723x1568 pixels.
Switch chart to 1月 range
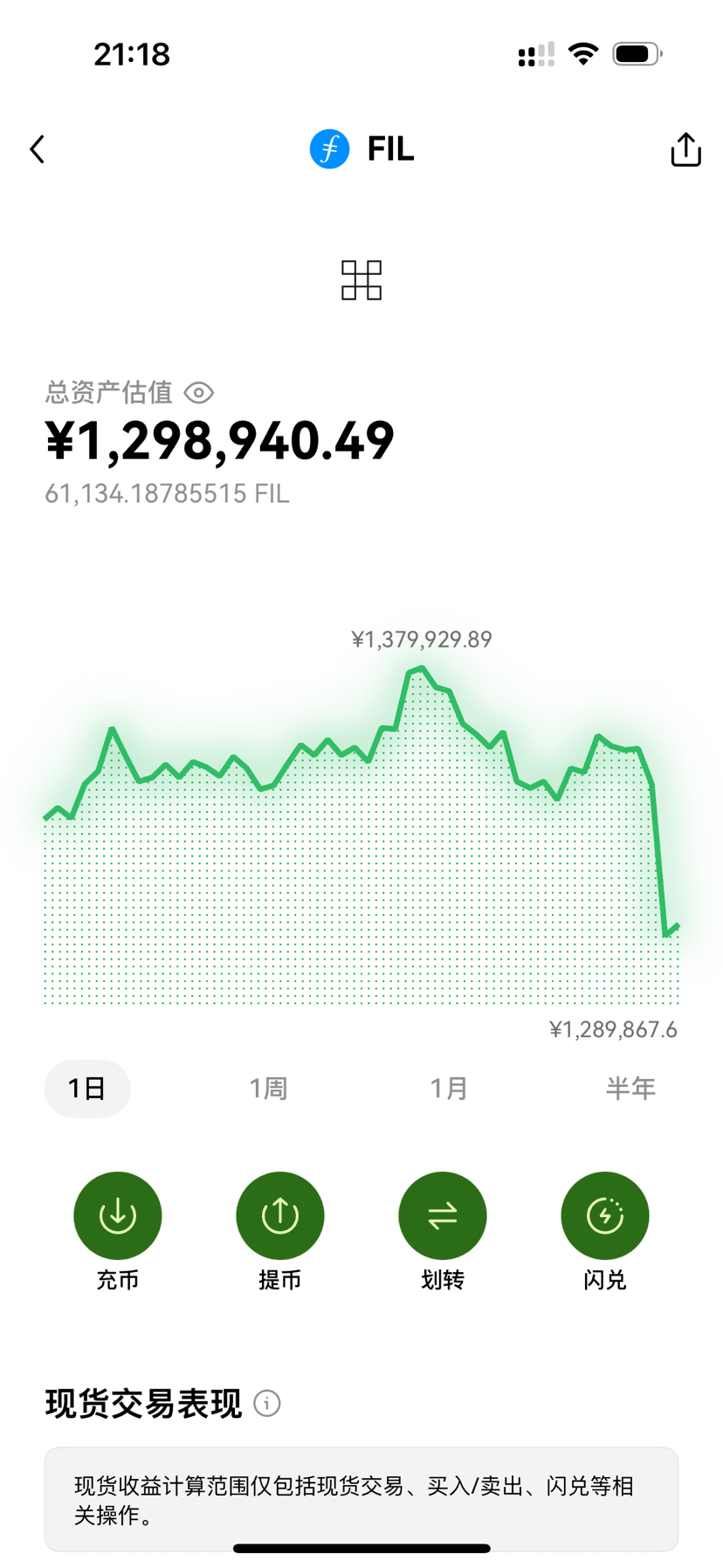point(449,1089)
